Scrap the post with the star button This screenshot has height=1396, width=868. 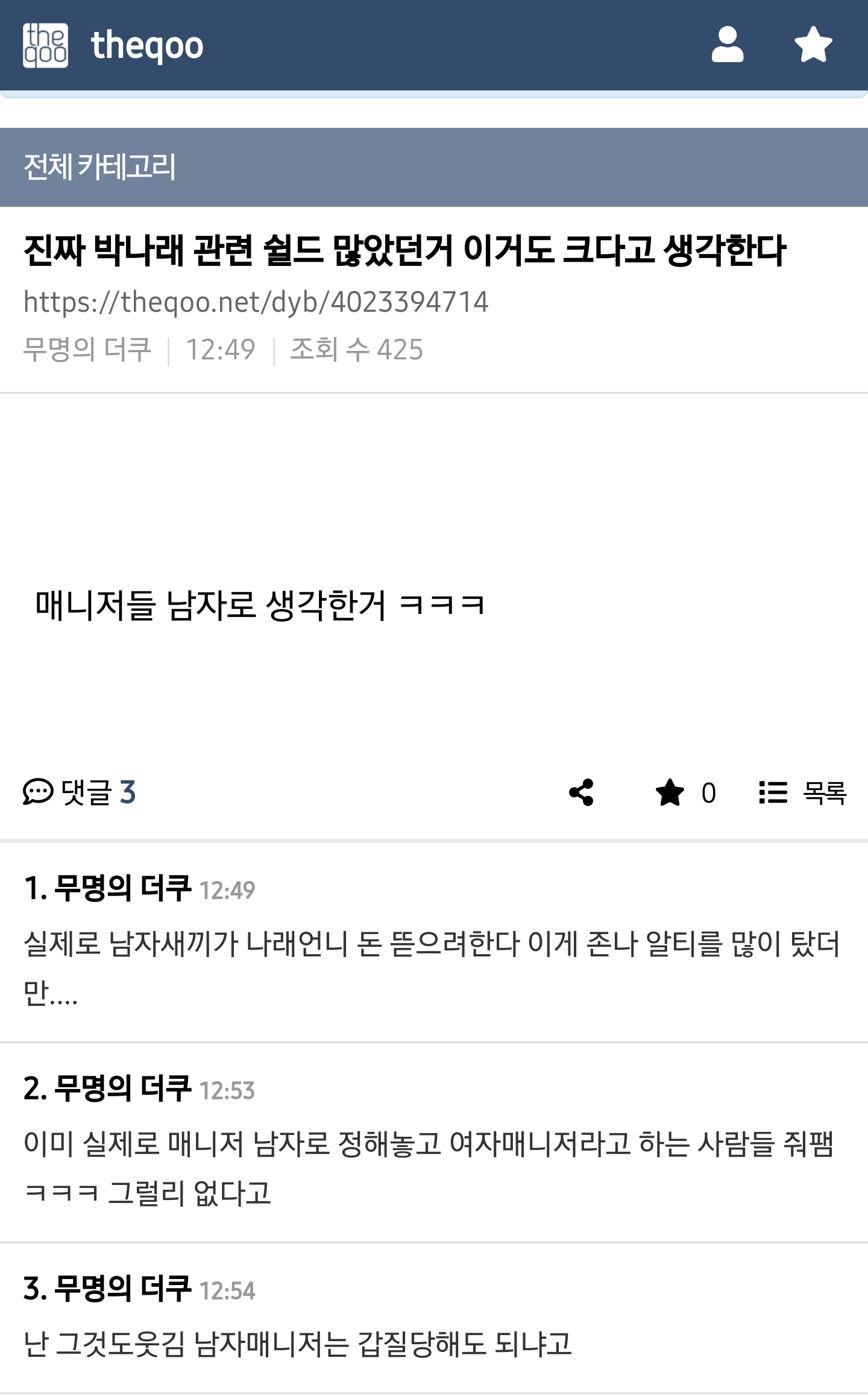pos(670,792)
